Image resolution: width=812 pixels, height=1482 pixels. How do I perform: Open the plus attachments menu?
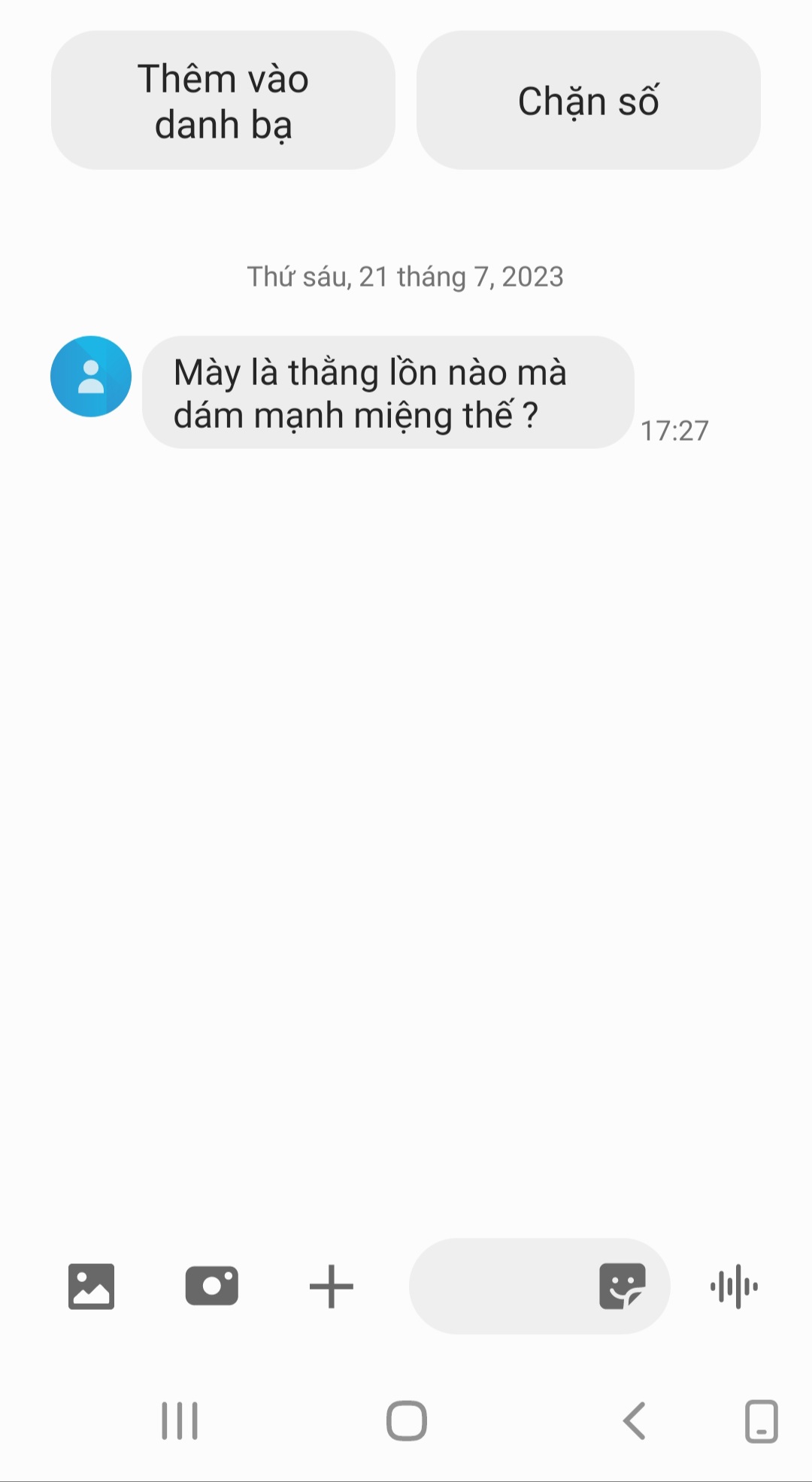point(331,1287)
